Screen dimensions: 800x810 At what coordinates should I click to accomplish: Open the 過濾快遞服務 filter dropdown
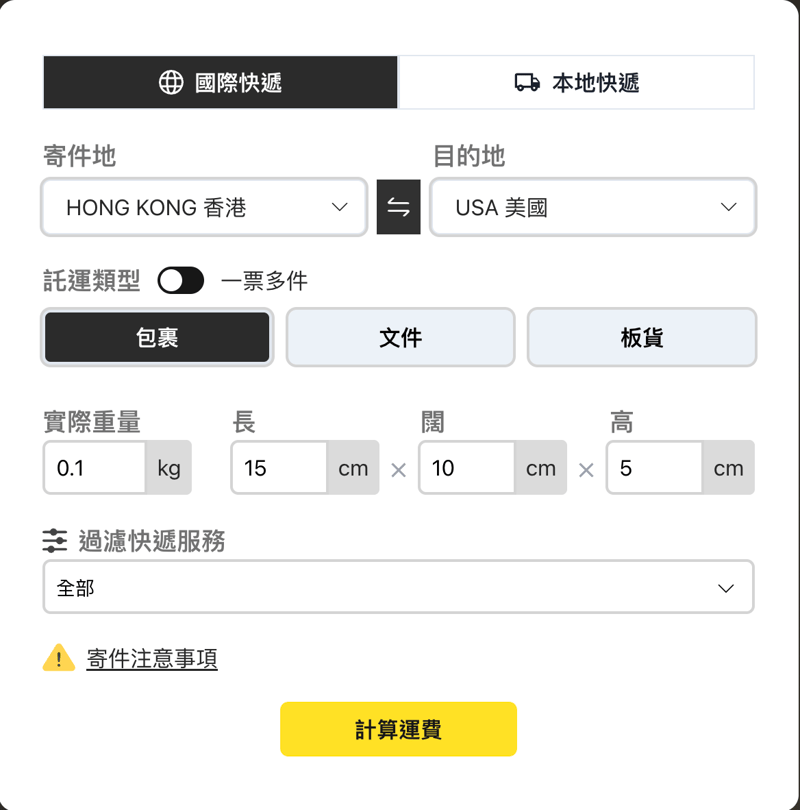[x=398, y=587]
